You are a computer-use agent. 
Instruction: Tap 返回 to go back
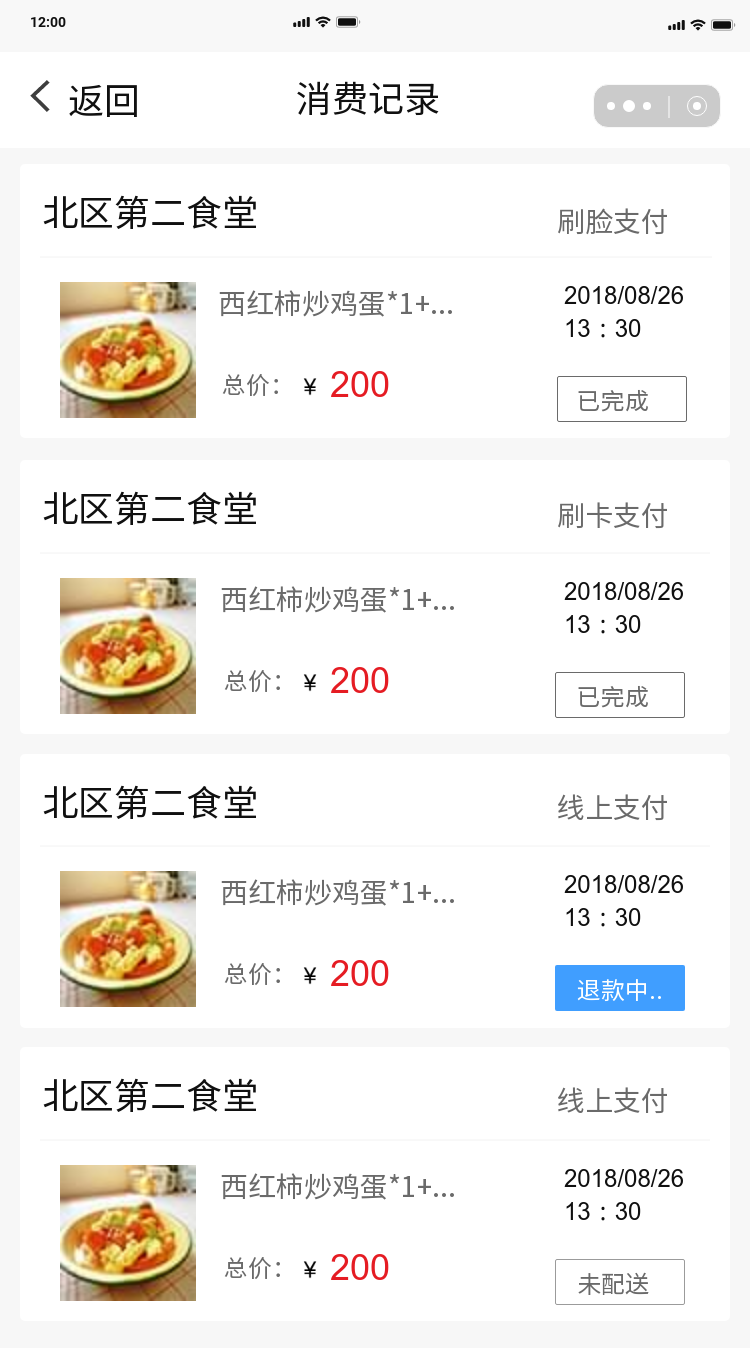point(104,98)
